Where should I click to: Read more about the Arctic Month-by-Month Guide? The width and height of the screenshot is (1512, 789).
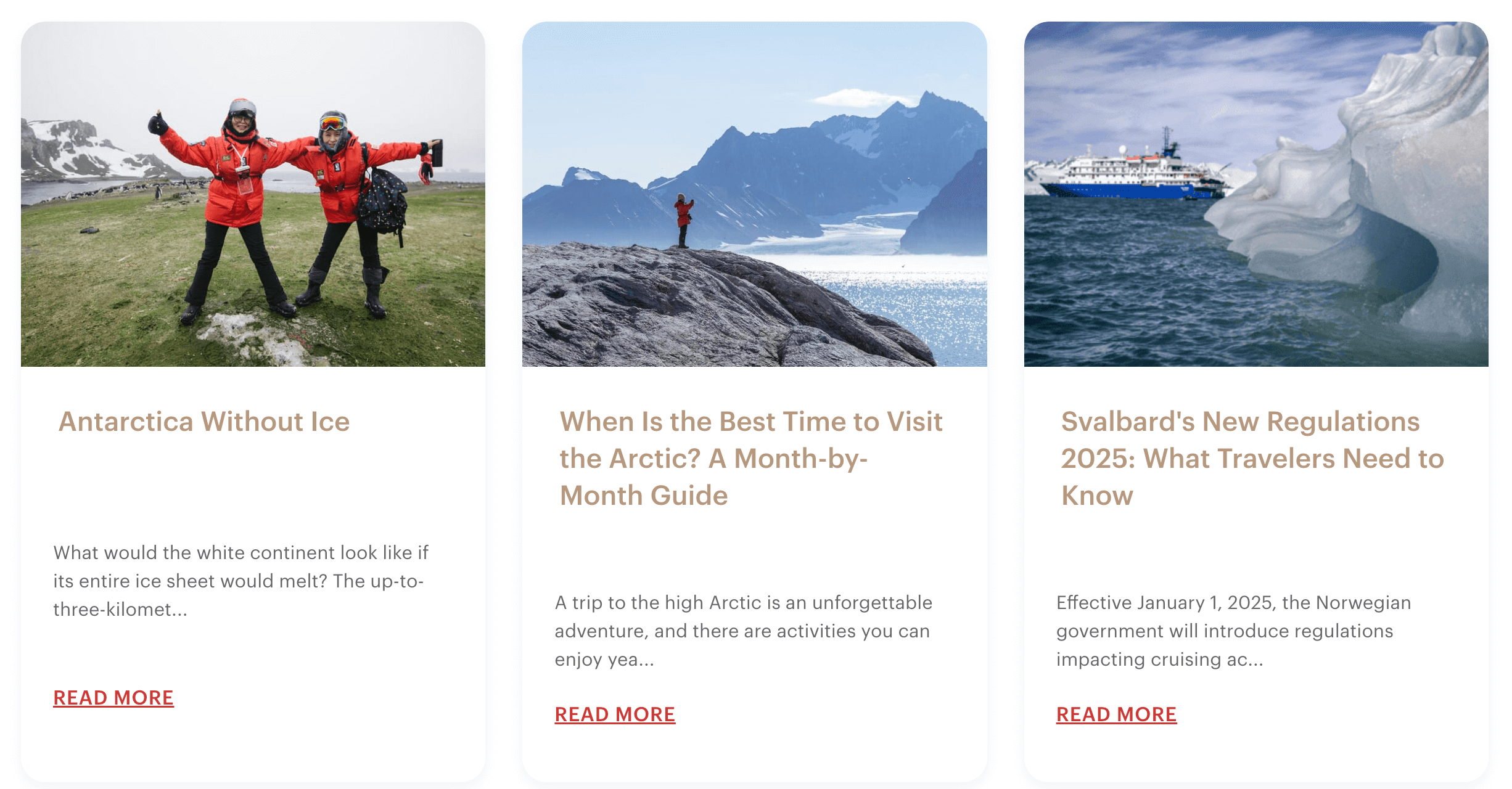[x=615, y=714]
